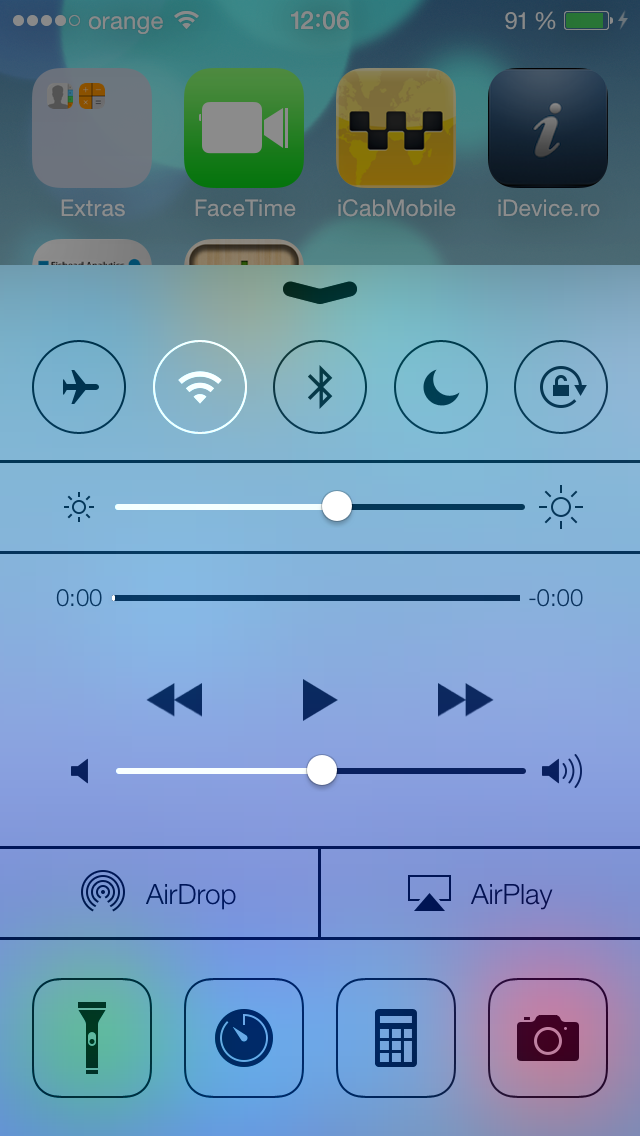Start music playback
The height and width of the screenshot is (1136, 640).
(x=319, y=700)
